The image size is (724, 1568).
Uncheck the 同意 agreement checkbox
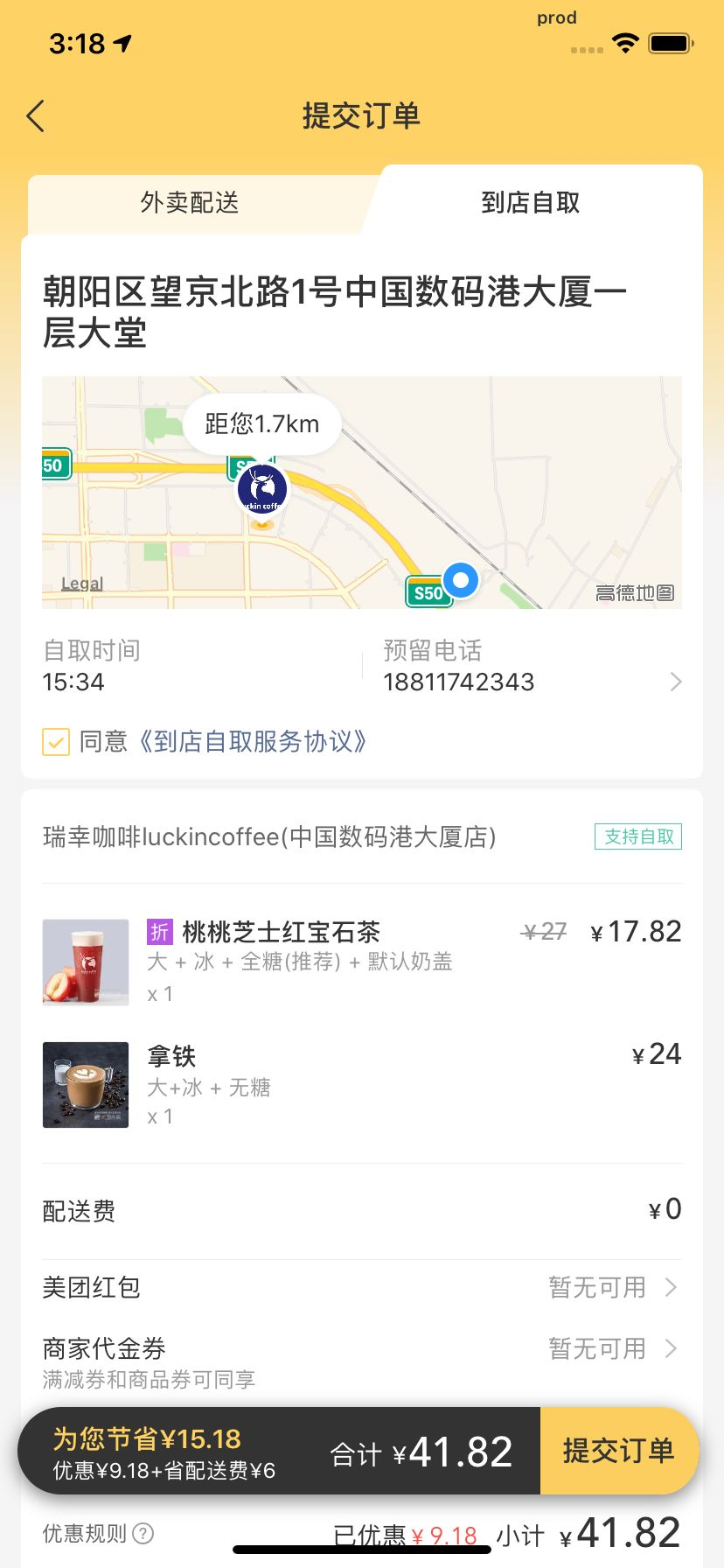coord(56,743)
